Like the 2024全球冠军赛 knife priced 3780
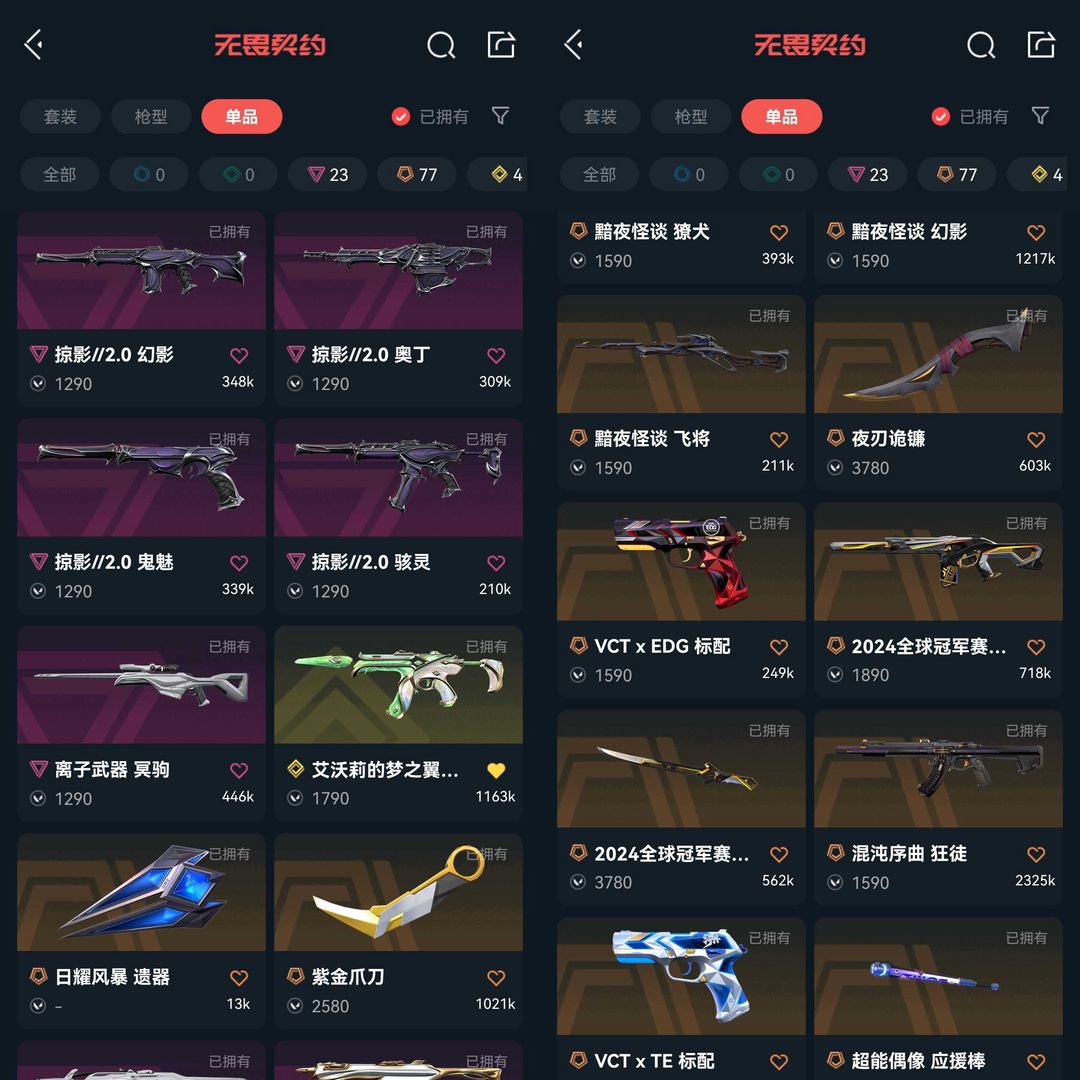 (779, 854)
